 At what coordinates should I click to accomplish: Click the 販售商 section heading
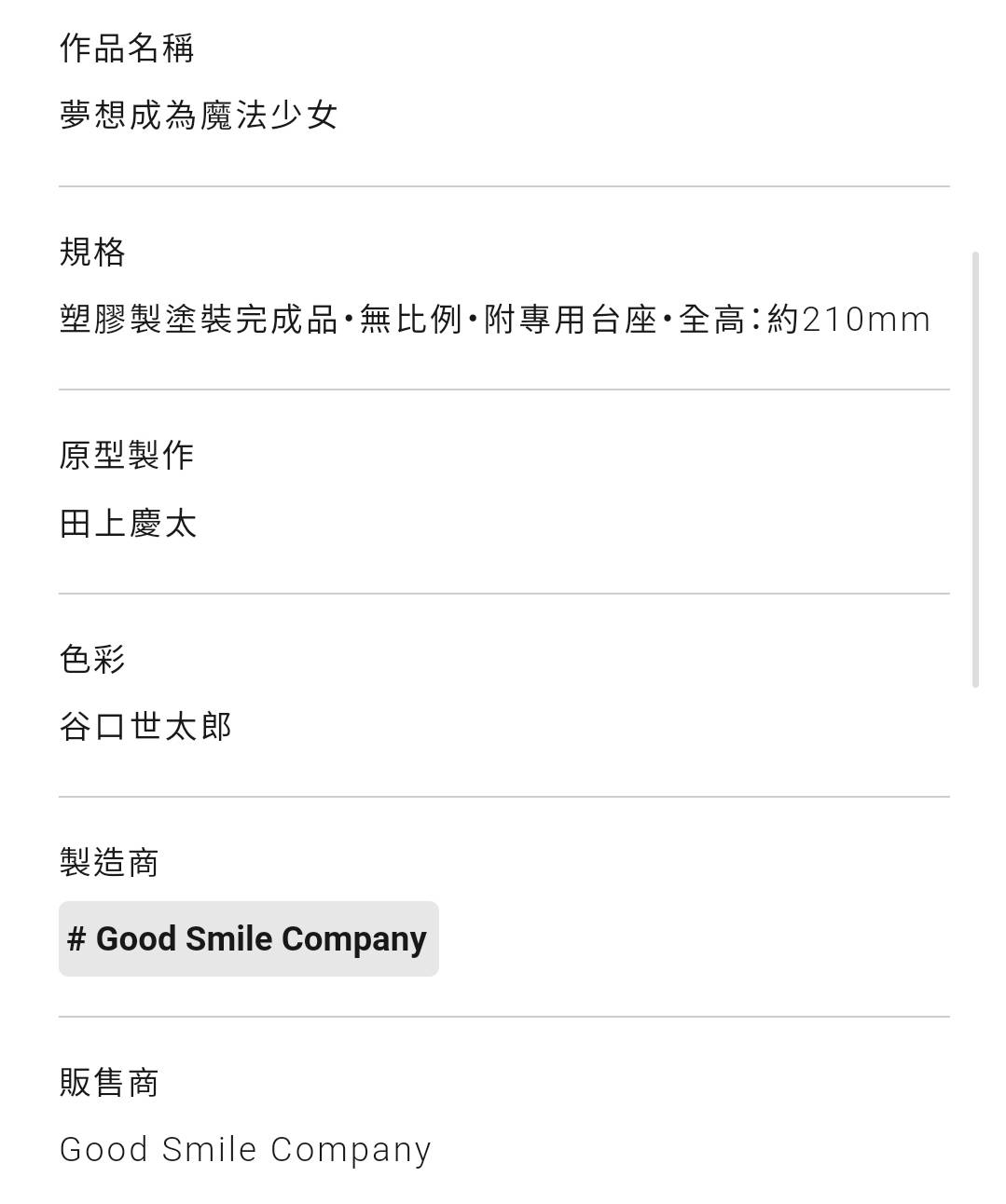[x=109, y=1083]
